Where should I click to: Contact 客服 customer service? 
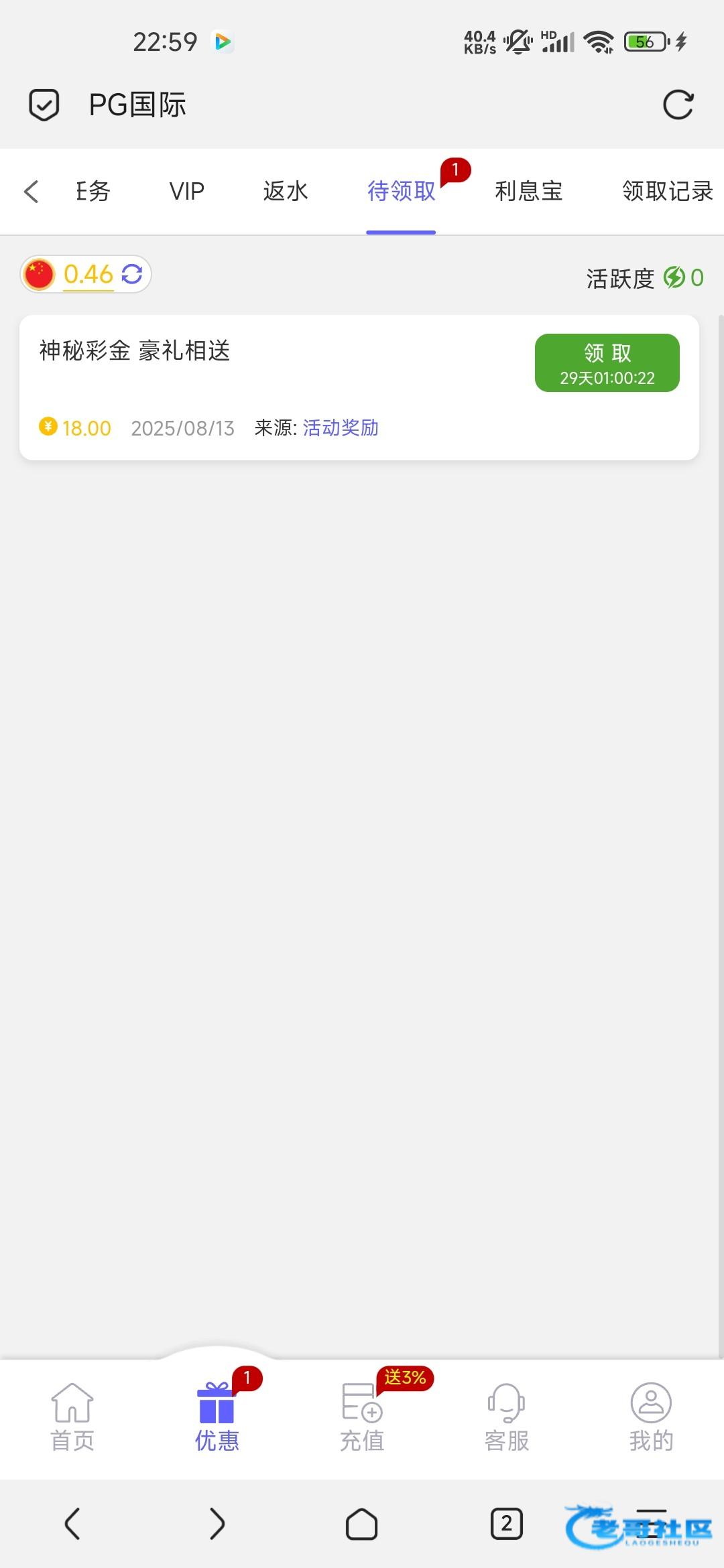507,1417
